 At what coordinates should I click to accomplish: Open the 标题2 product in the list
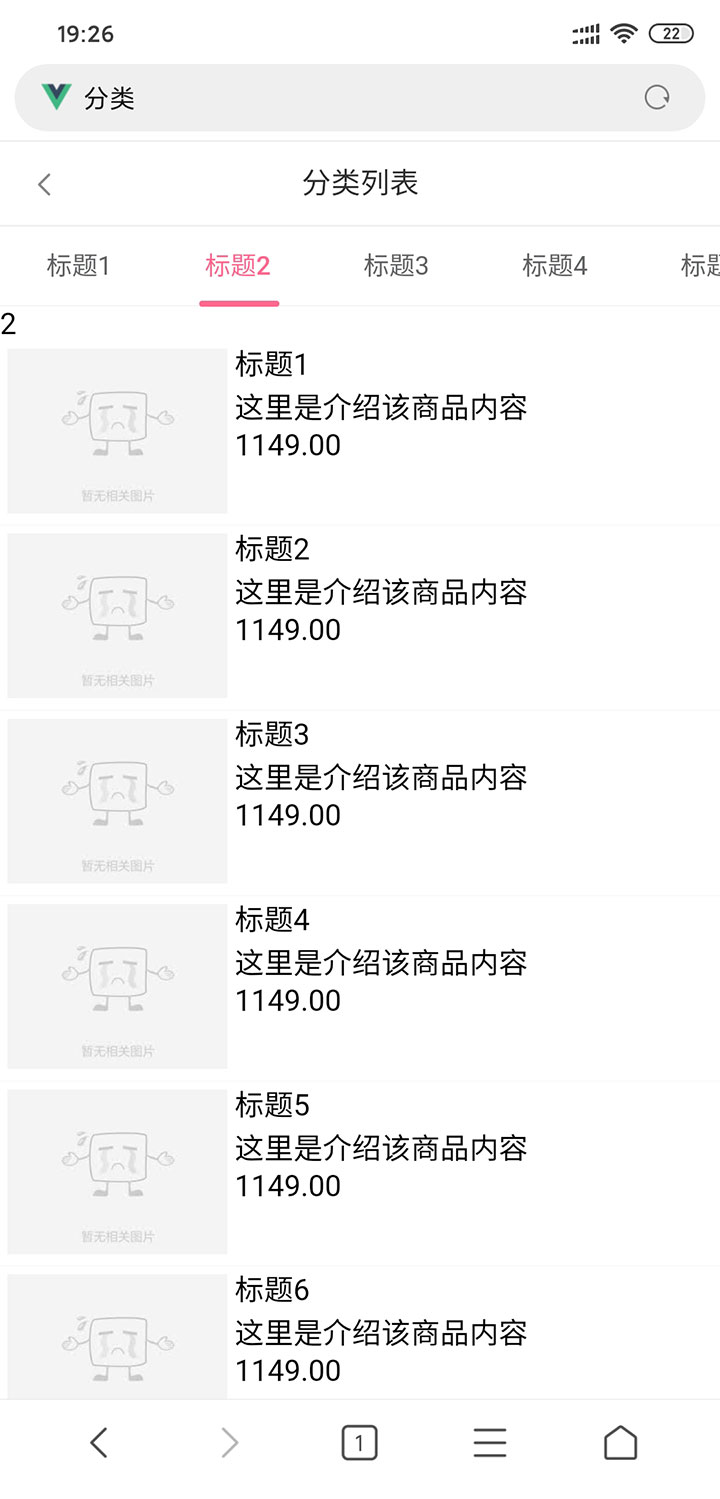[x=360, y=615]
